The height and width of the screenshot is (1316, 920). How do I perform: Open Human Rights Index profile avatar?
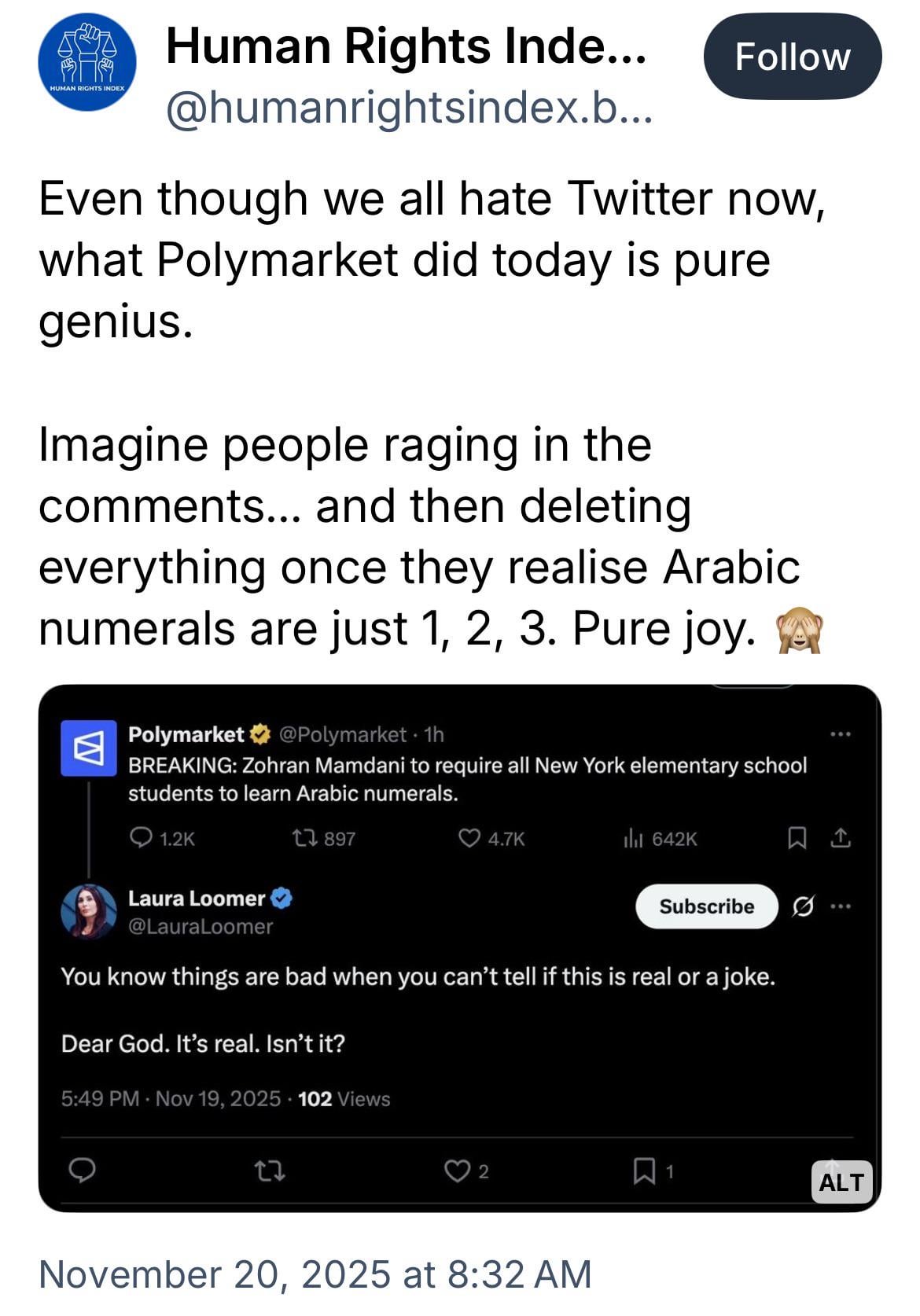[x=87, y=62]
